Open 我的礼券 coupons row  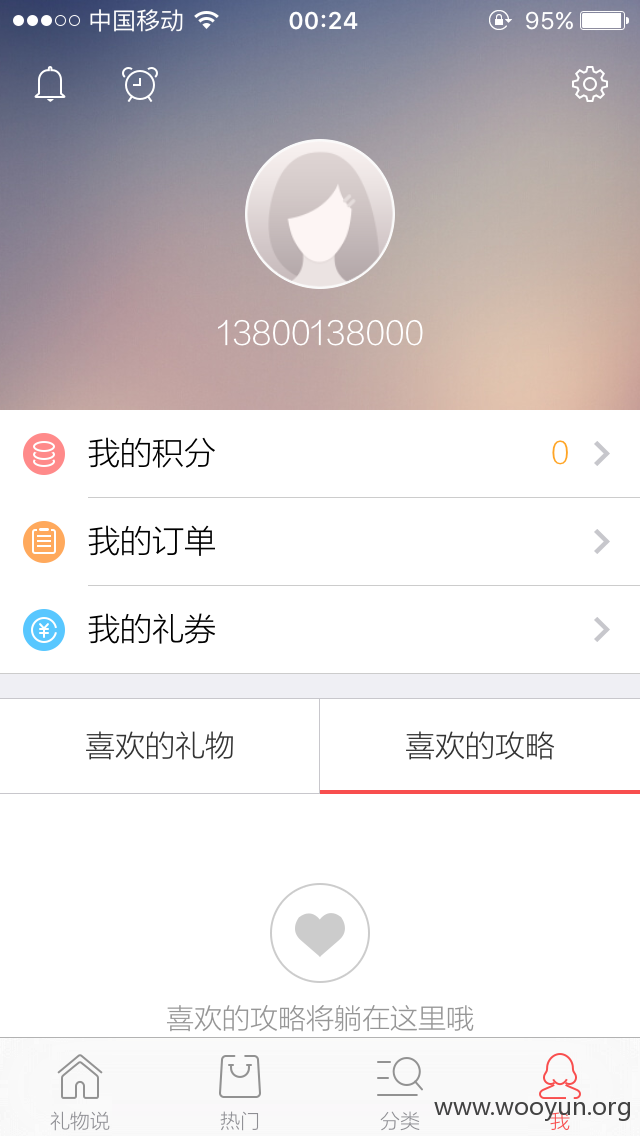(320, 630)
